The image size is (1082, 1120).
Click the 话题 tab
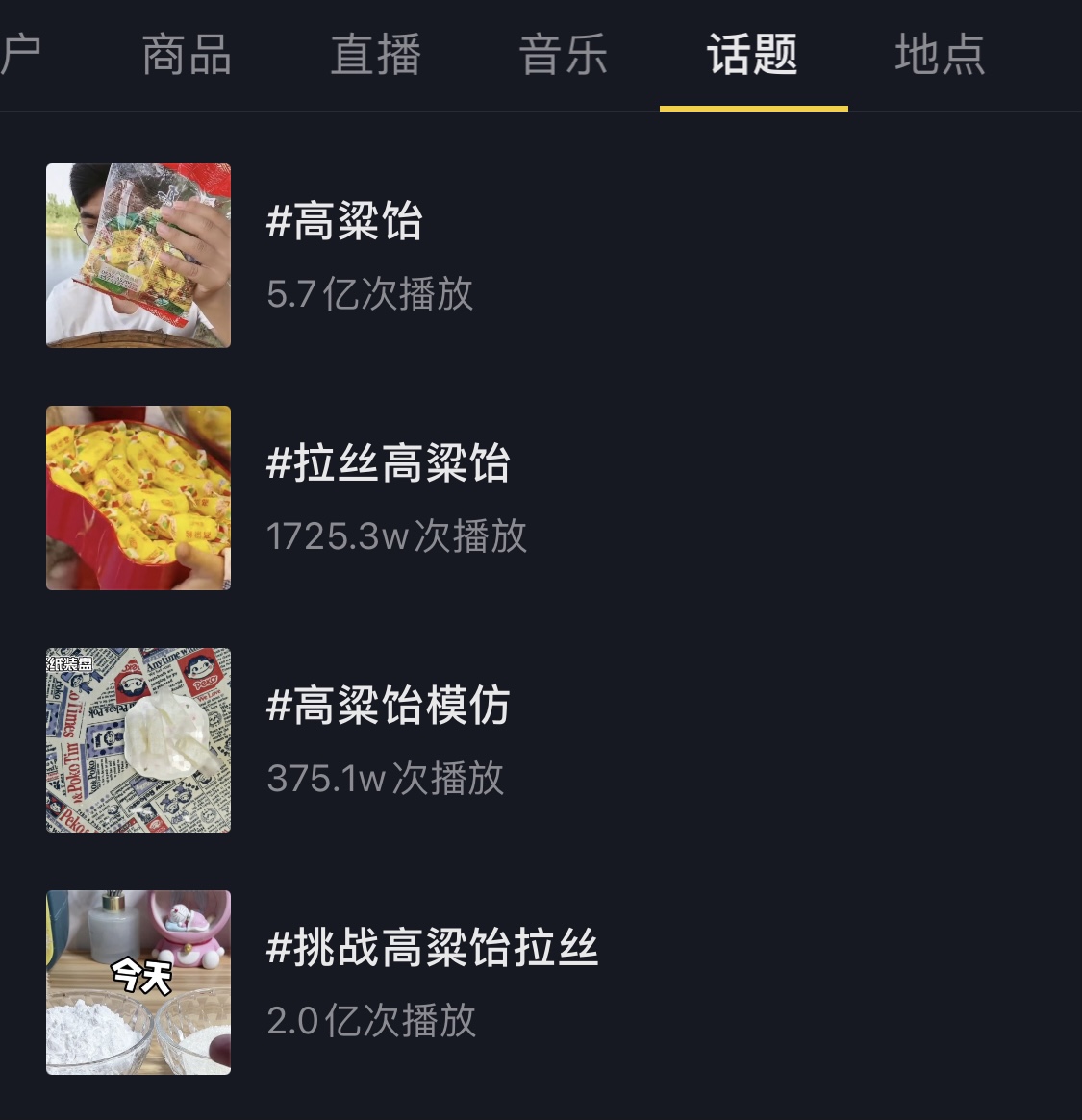[x=752, y=55]
